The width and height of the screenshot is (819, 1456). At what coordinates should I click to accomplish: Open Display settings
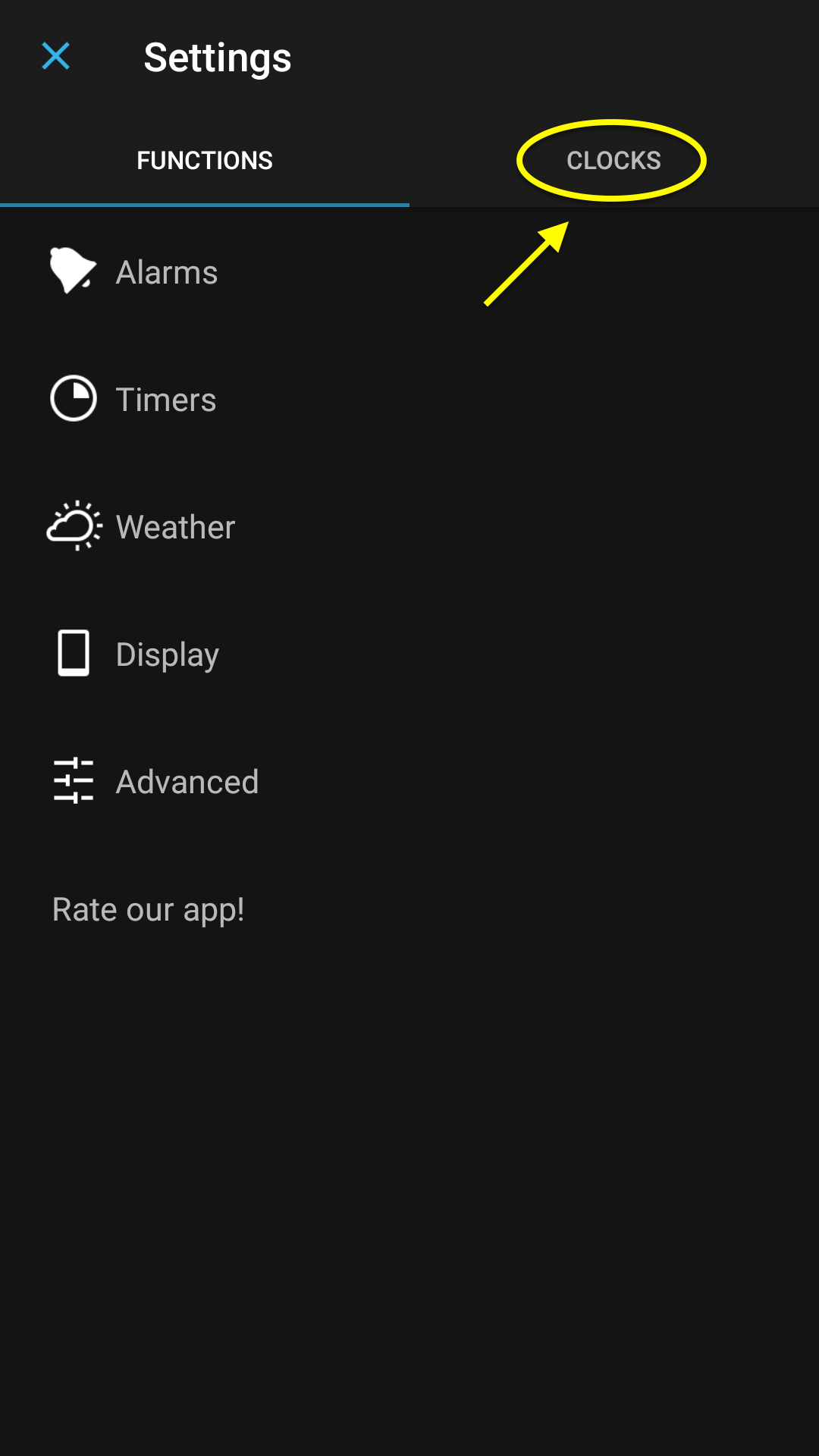pos(168,654)
